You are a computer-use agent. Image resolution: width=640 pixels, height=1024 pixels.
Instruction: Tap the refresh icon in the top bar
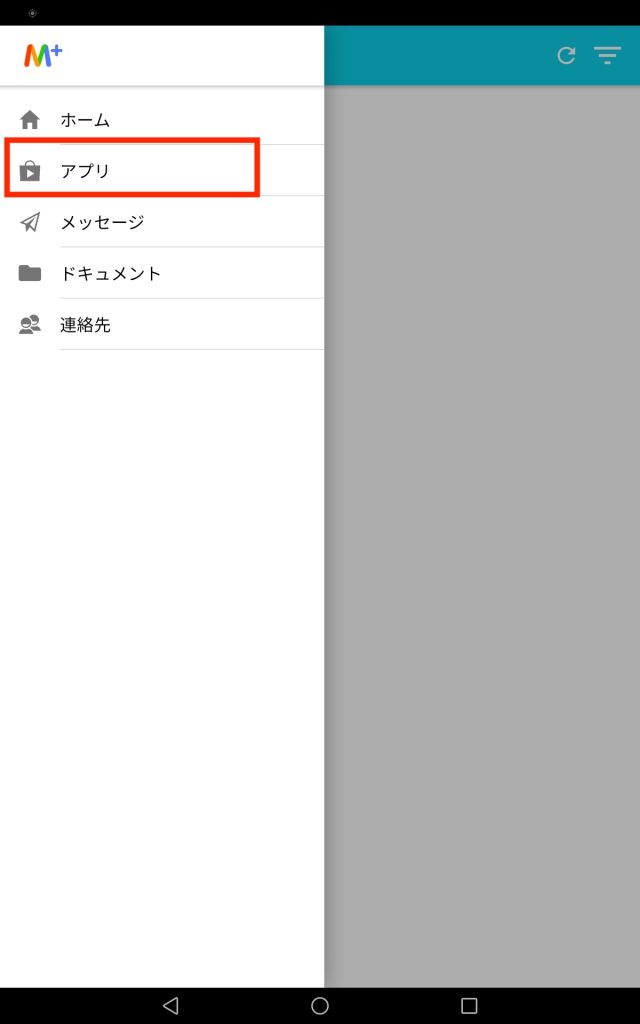point(566,56)
